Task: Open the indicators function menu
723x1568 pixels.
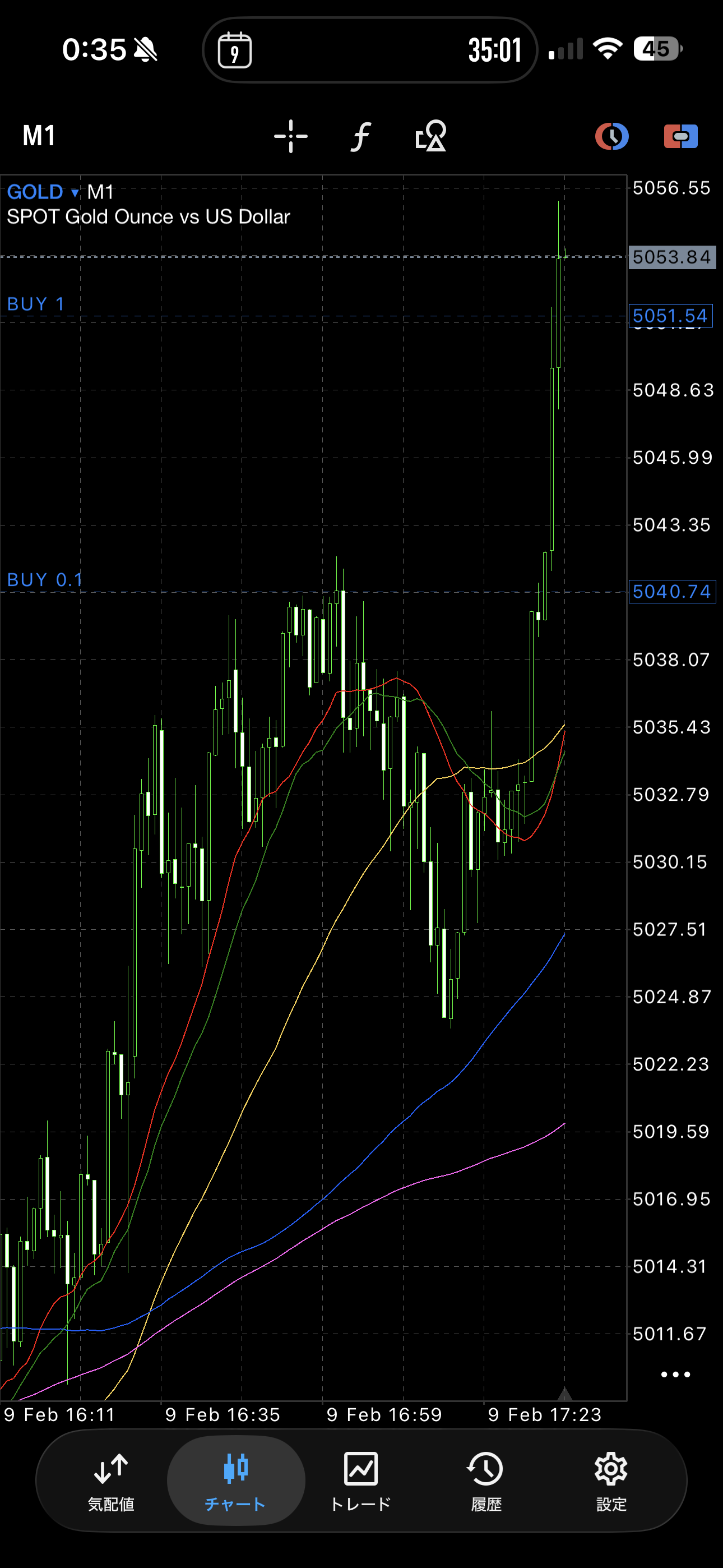Action: 361,136
